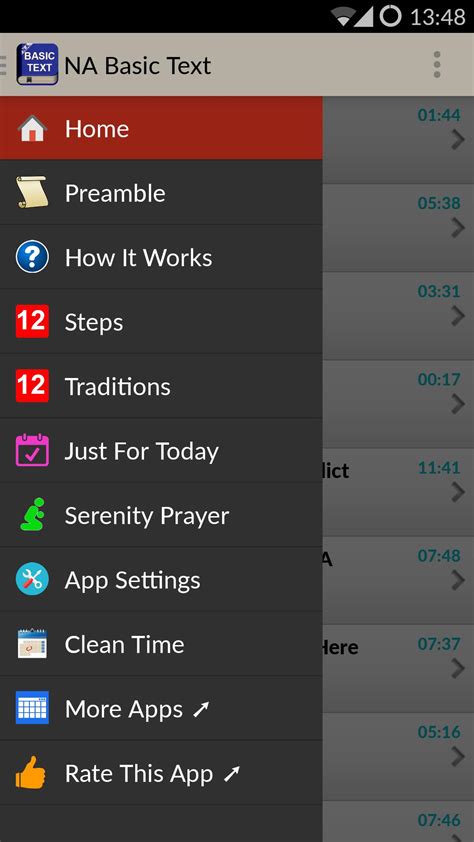Select More Apps
This screenshot has width=474, height=842.
(161, 708)
